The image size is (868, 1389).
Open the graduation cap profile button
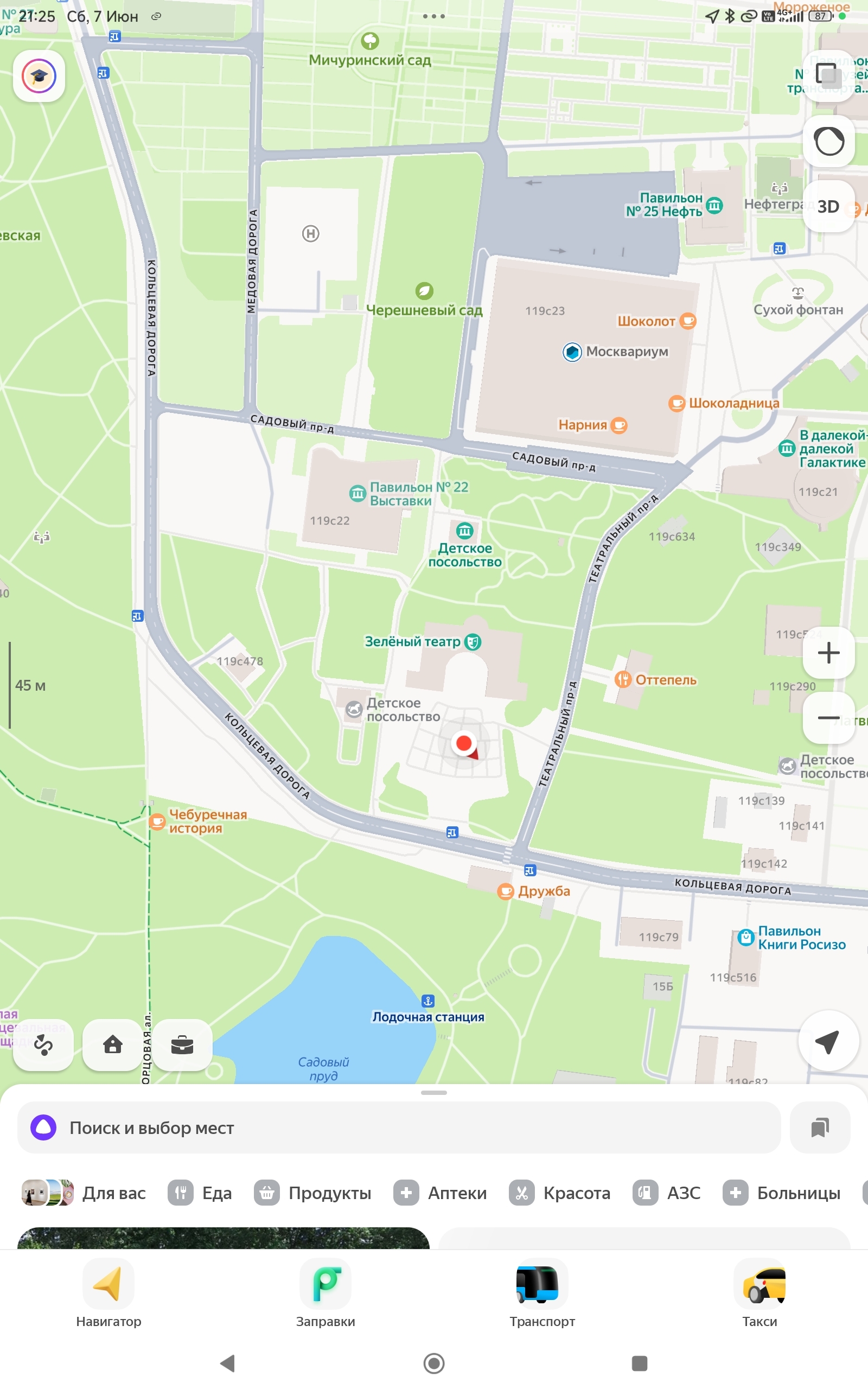pyautogui.click(x=39, y=76)
